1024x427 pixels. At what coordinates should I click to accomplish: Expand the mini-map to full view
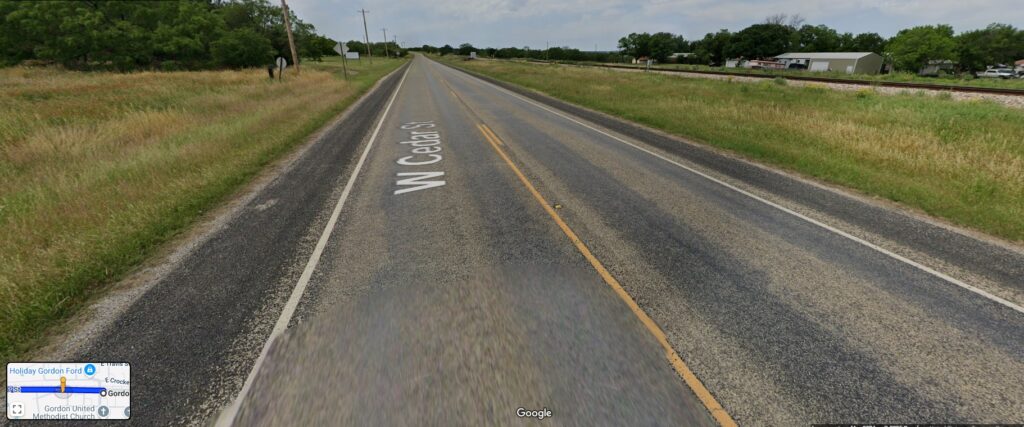coord(17,409)
